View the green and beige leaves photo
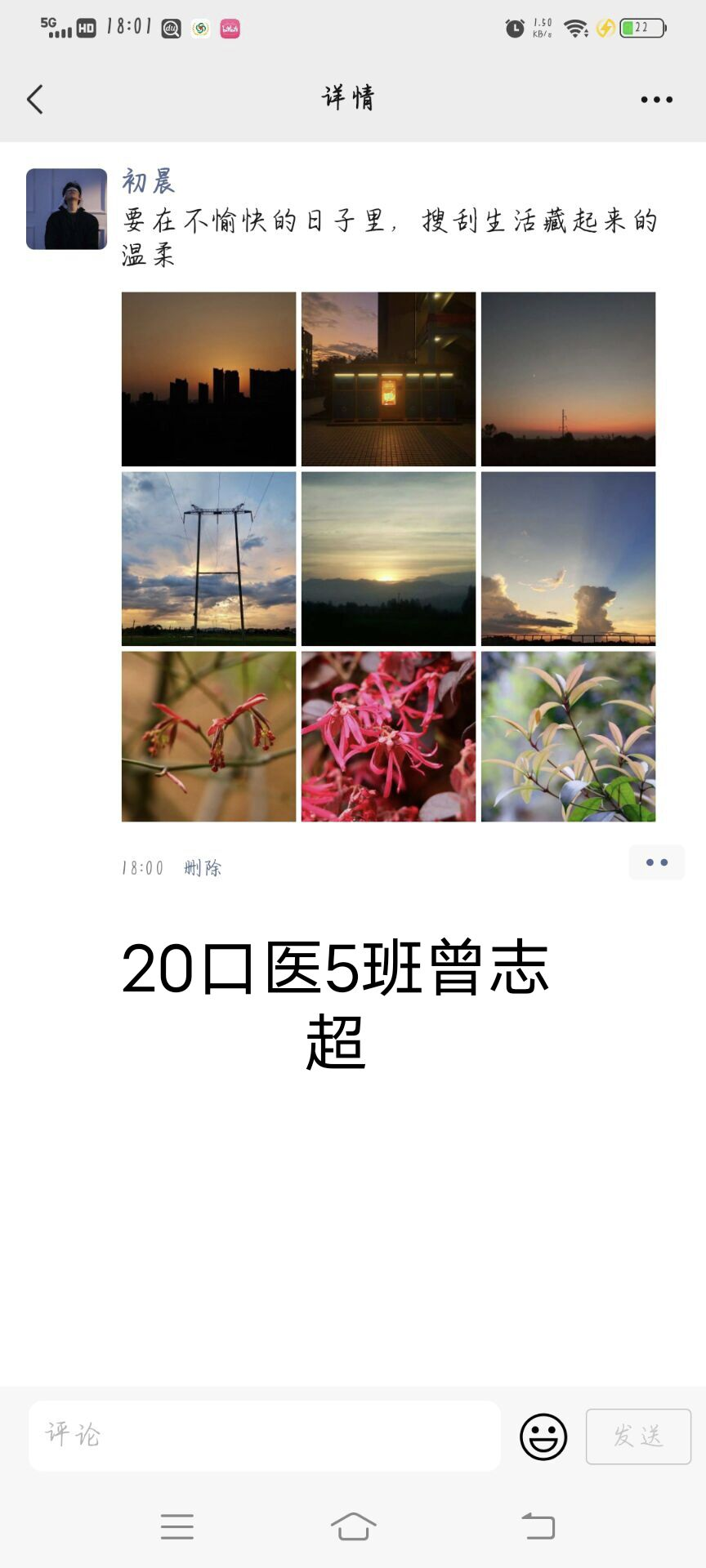The width and height of the screenshot is (706, 1568). pos(568,737)
